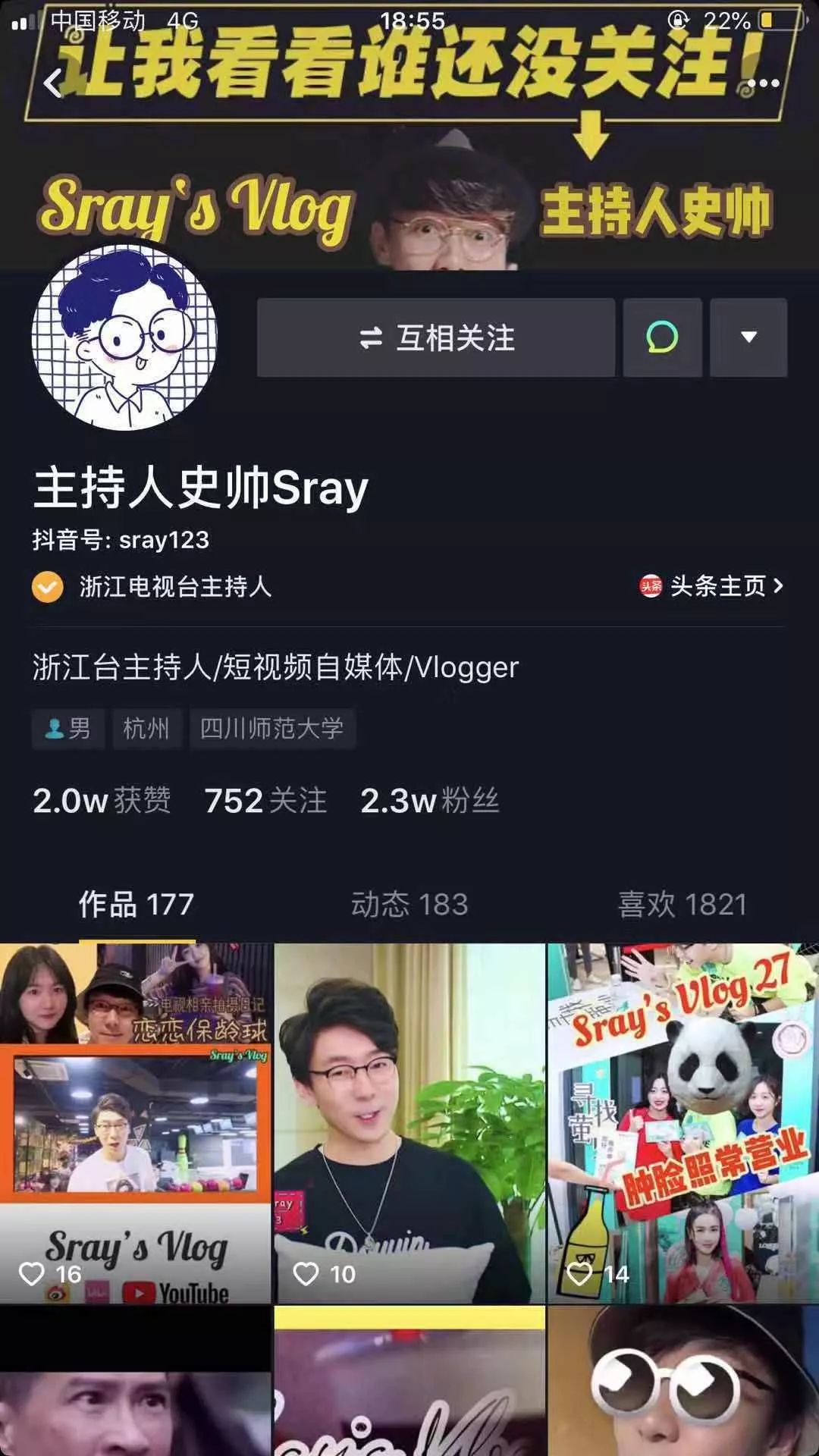This screenshot has width=819, height=1456.
Task: Switch to the 动态 183 tab
Action: click(x=409, y=904)
